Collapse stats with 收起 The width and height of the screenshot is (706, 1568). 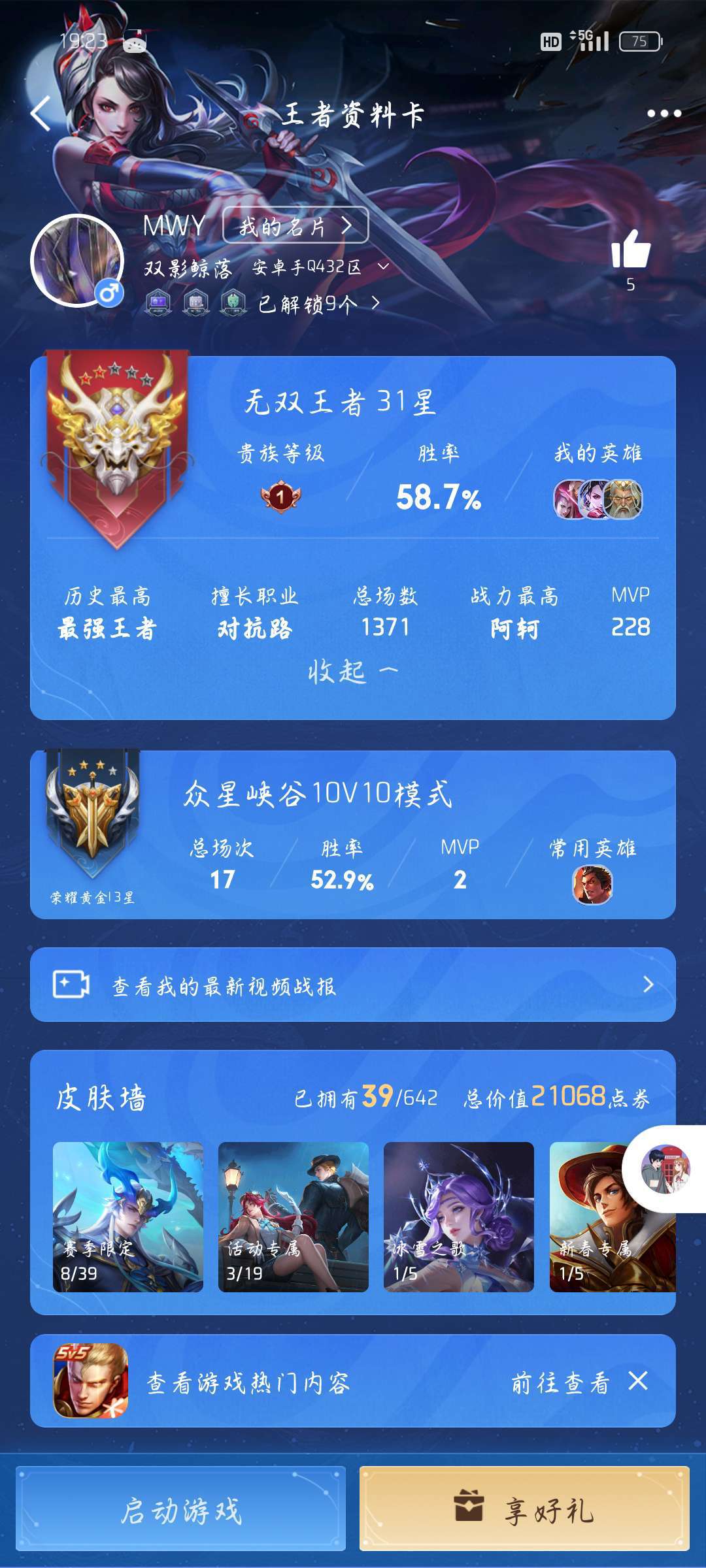tap(352, 672)
